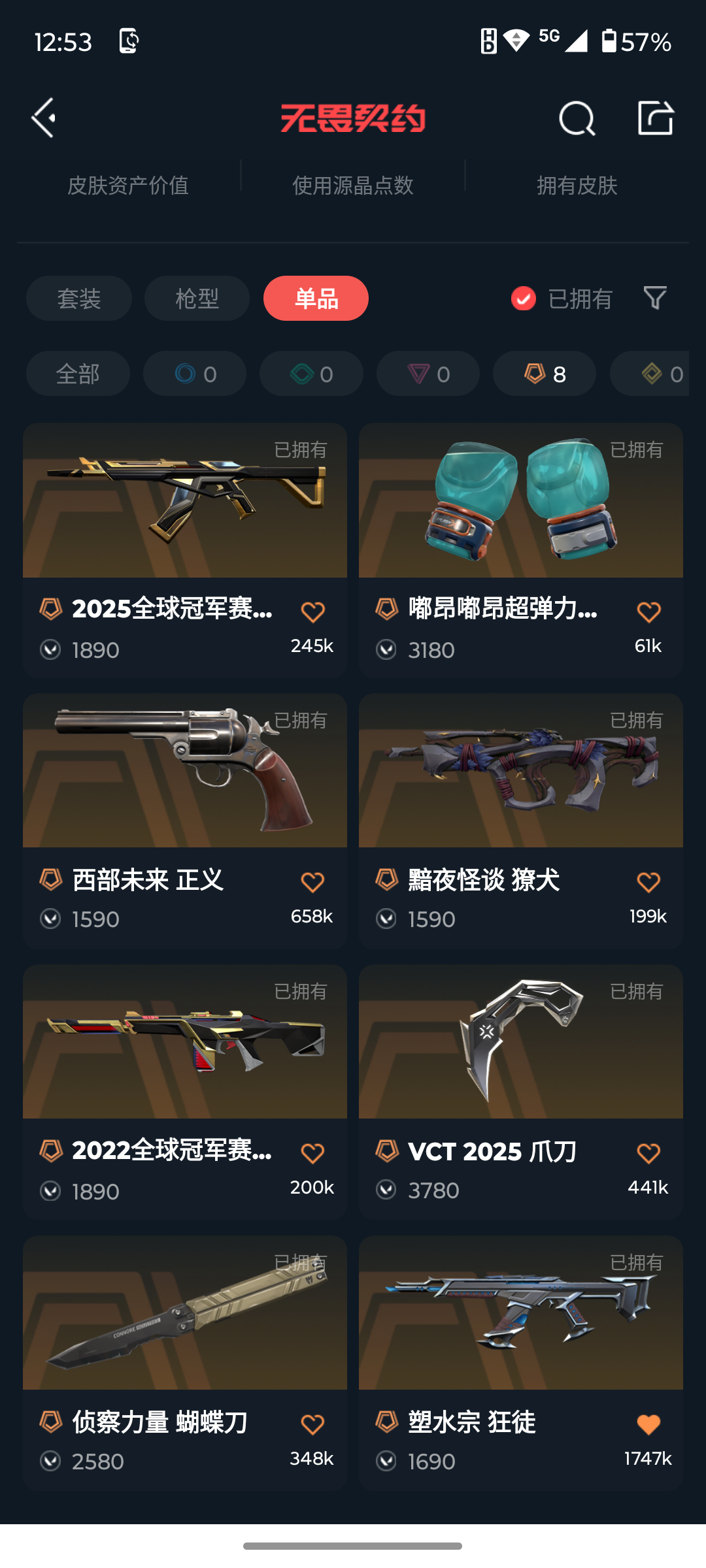This screenshot has width=706, height=1568.
Task: Select the 全部 tier chip
Action: [78, 374]
